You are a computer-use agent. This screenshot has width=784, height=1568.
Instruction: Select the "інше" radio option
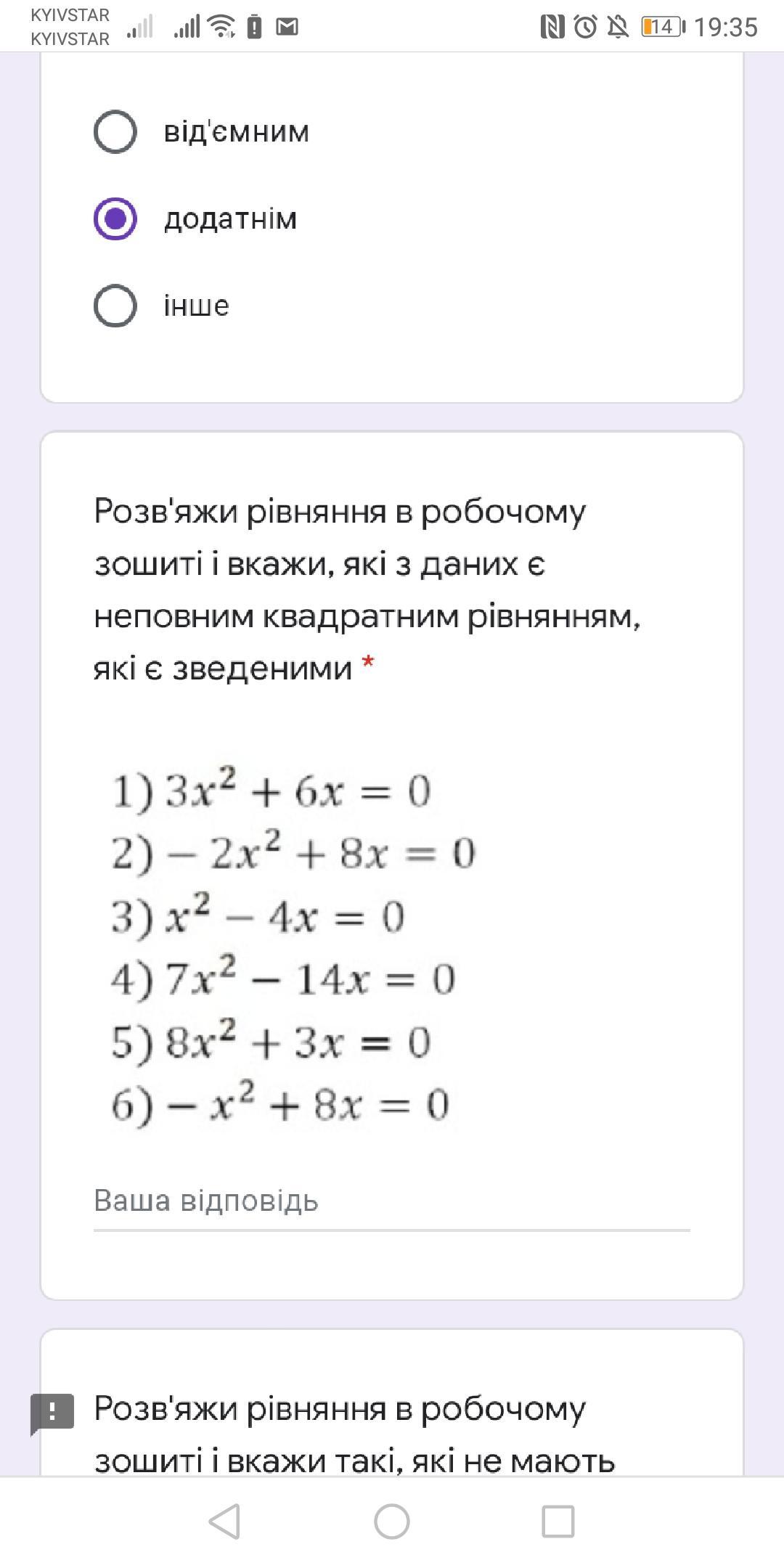tap(115, 306)
